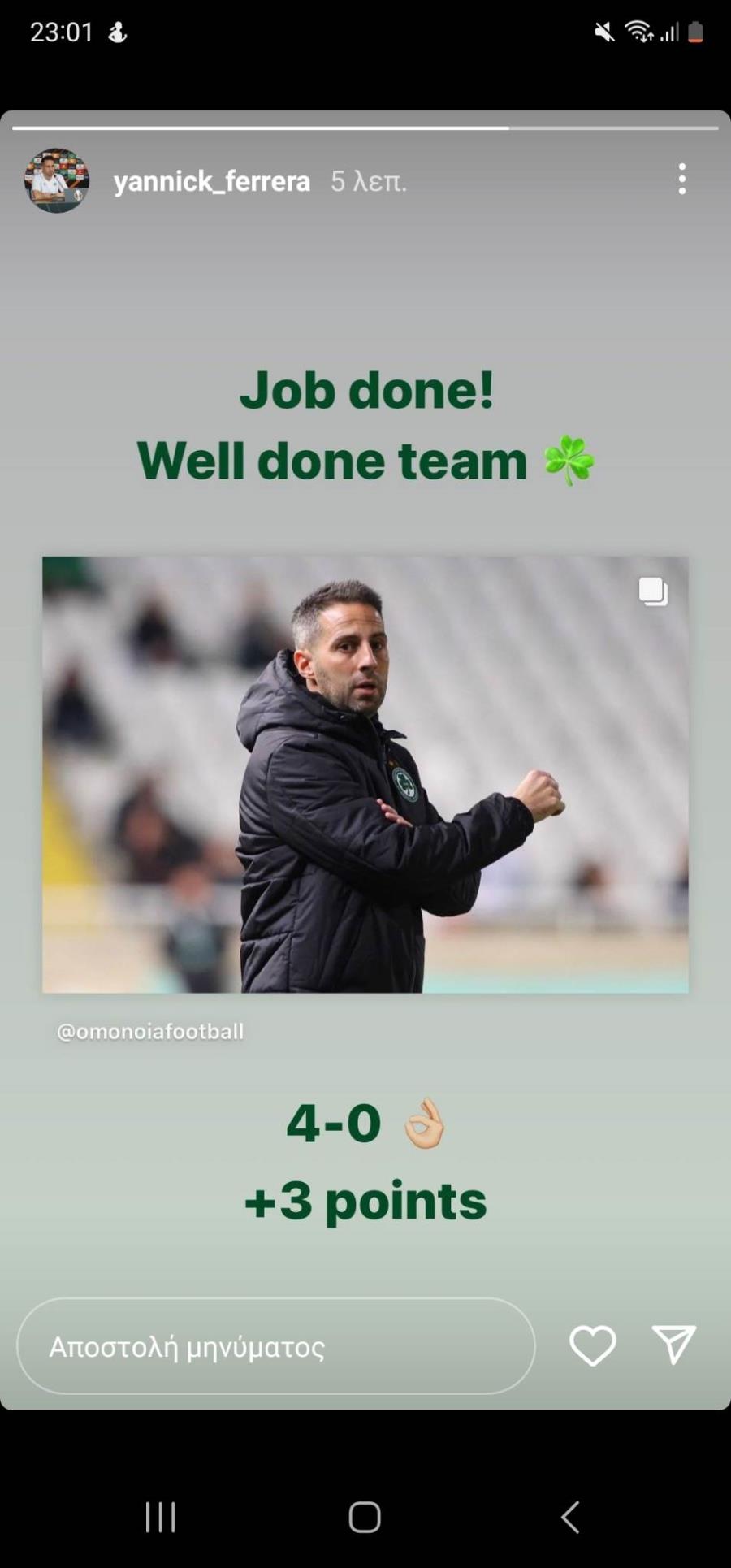
Task: Open the yannick_ferrera username link
Action: (x=211, y=181)
